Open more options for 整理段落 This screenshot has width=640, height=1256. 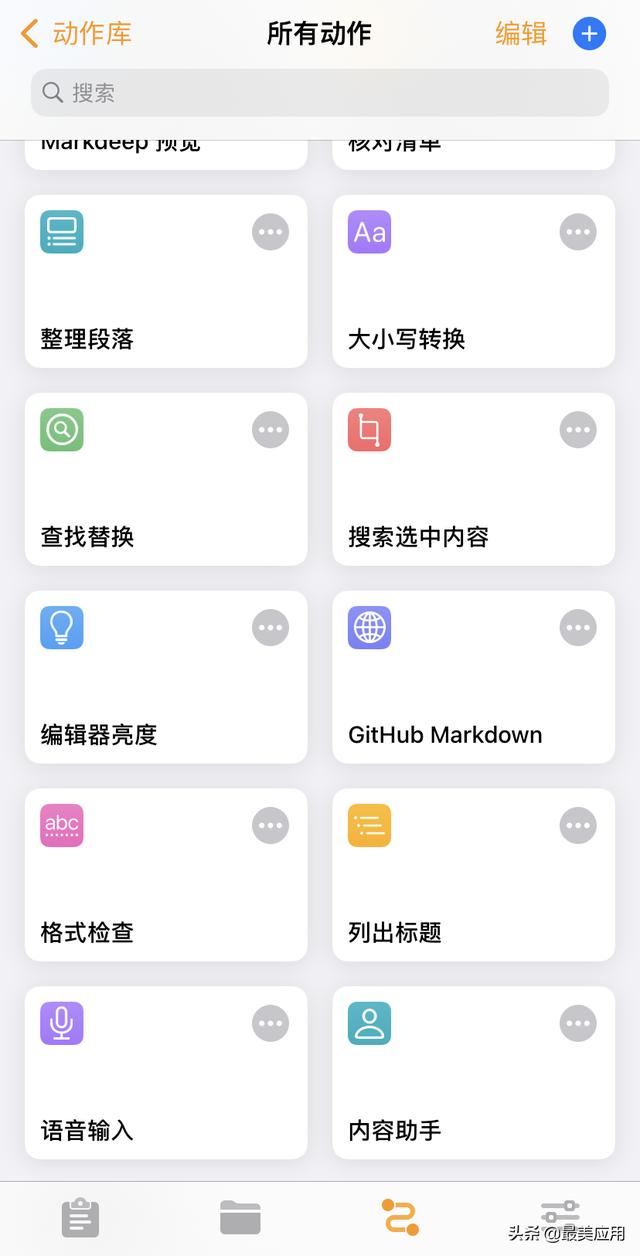click(x=270, y=232)
